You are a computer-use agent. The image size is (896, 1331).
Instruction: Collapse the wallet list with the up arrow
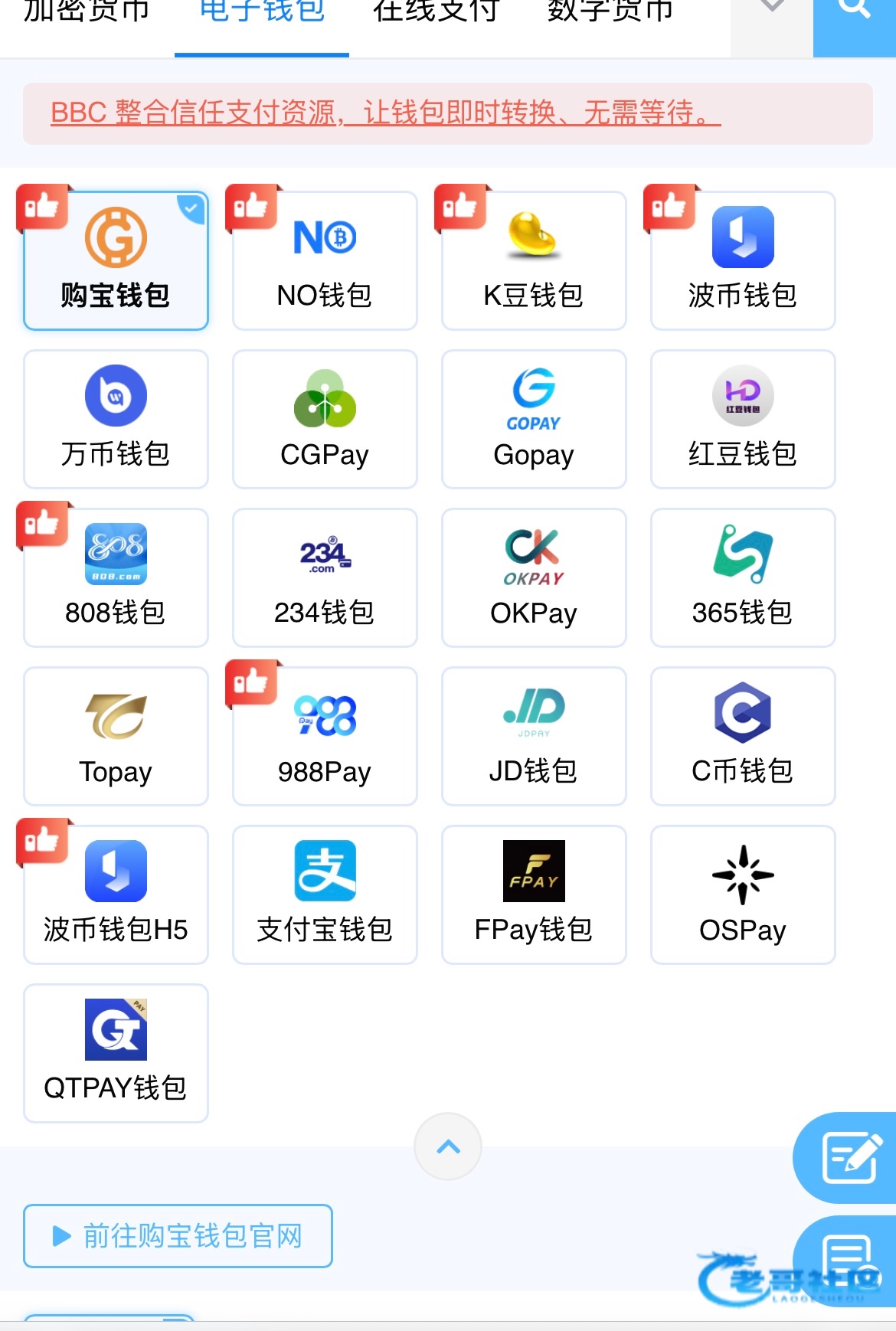tap(448, 1146)
